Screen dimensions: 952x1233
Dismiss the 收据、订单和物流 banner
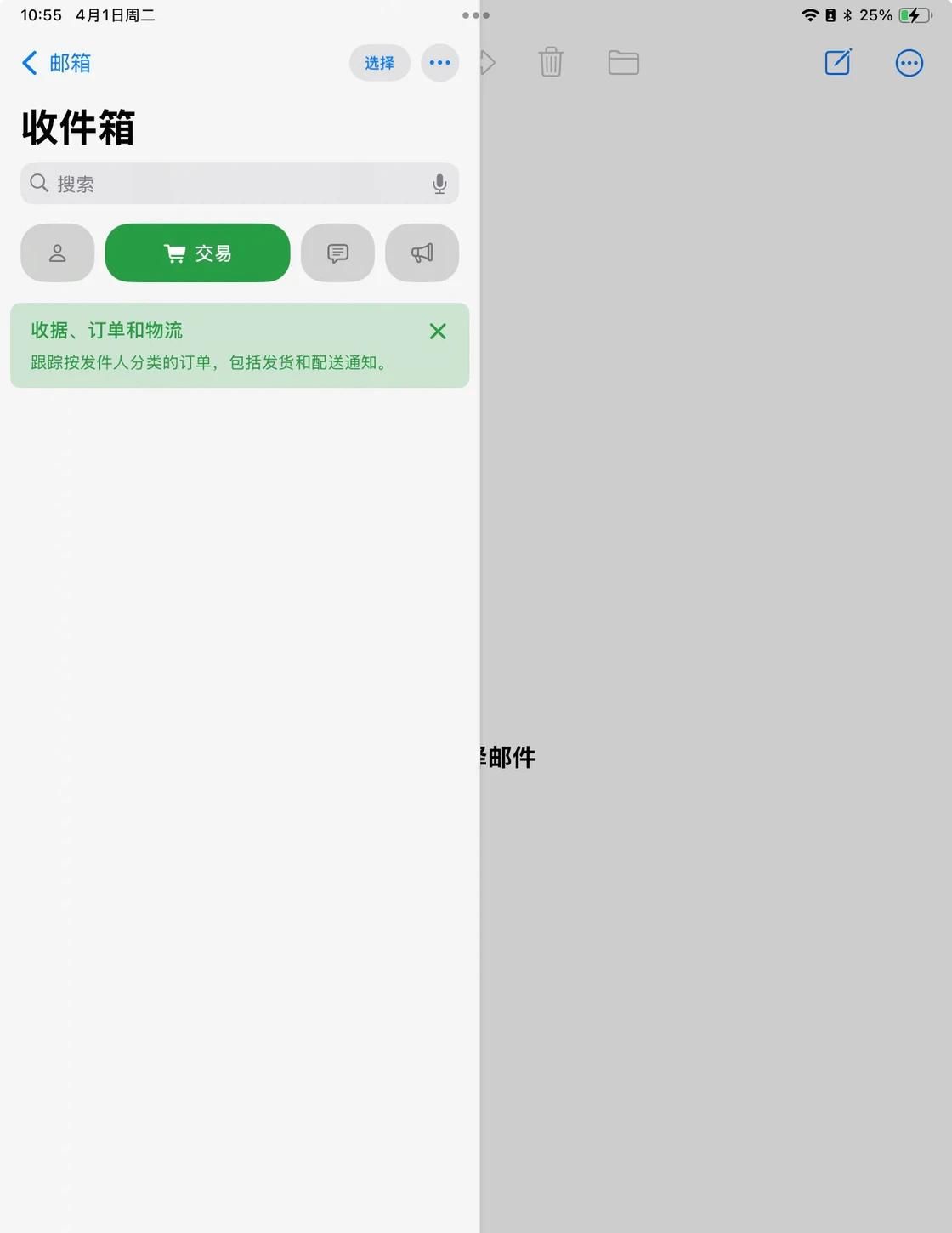438,332
